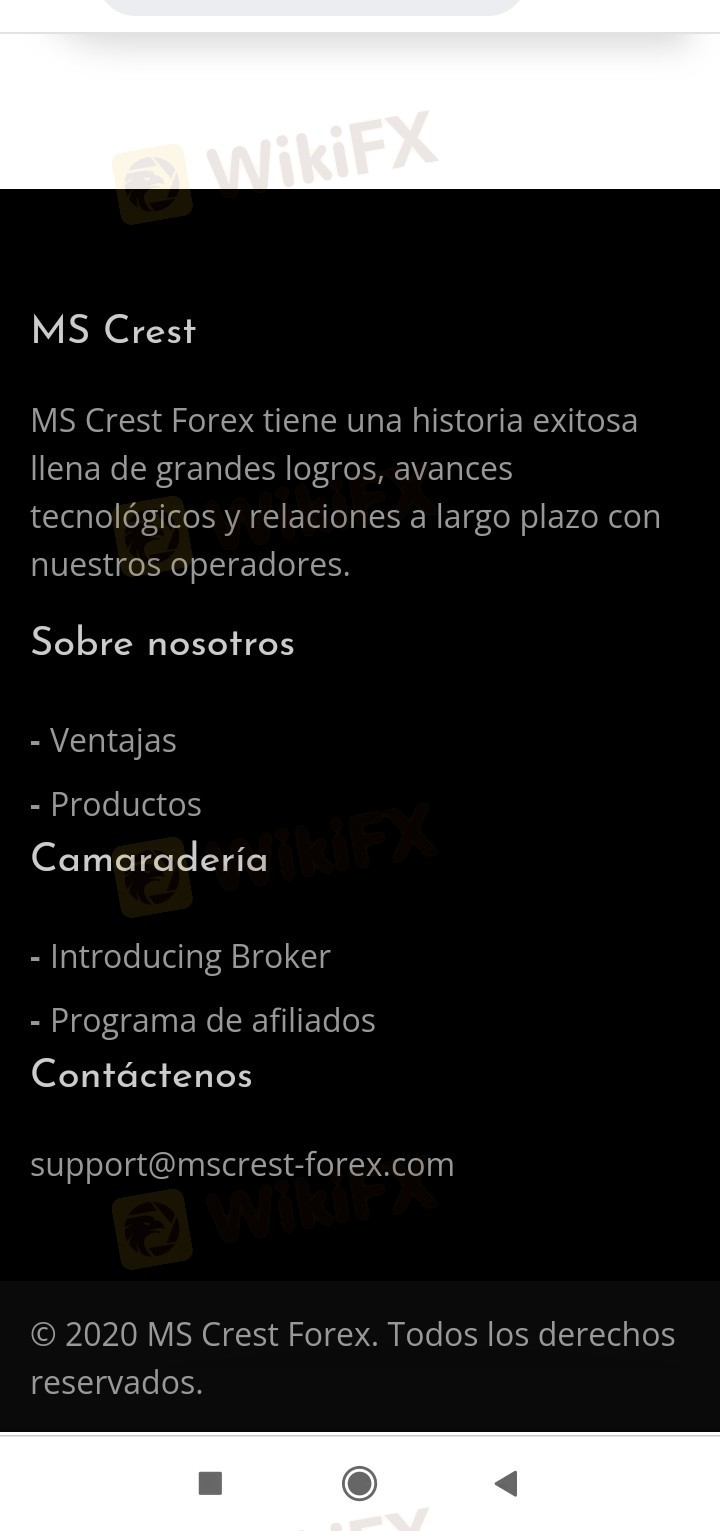Tap the support@mscrest-forex.com email address
720x1531 pixels.
click(x=242, y=1165)
